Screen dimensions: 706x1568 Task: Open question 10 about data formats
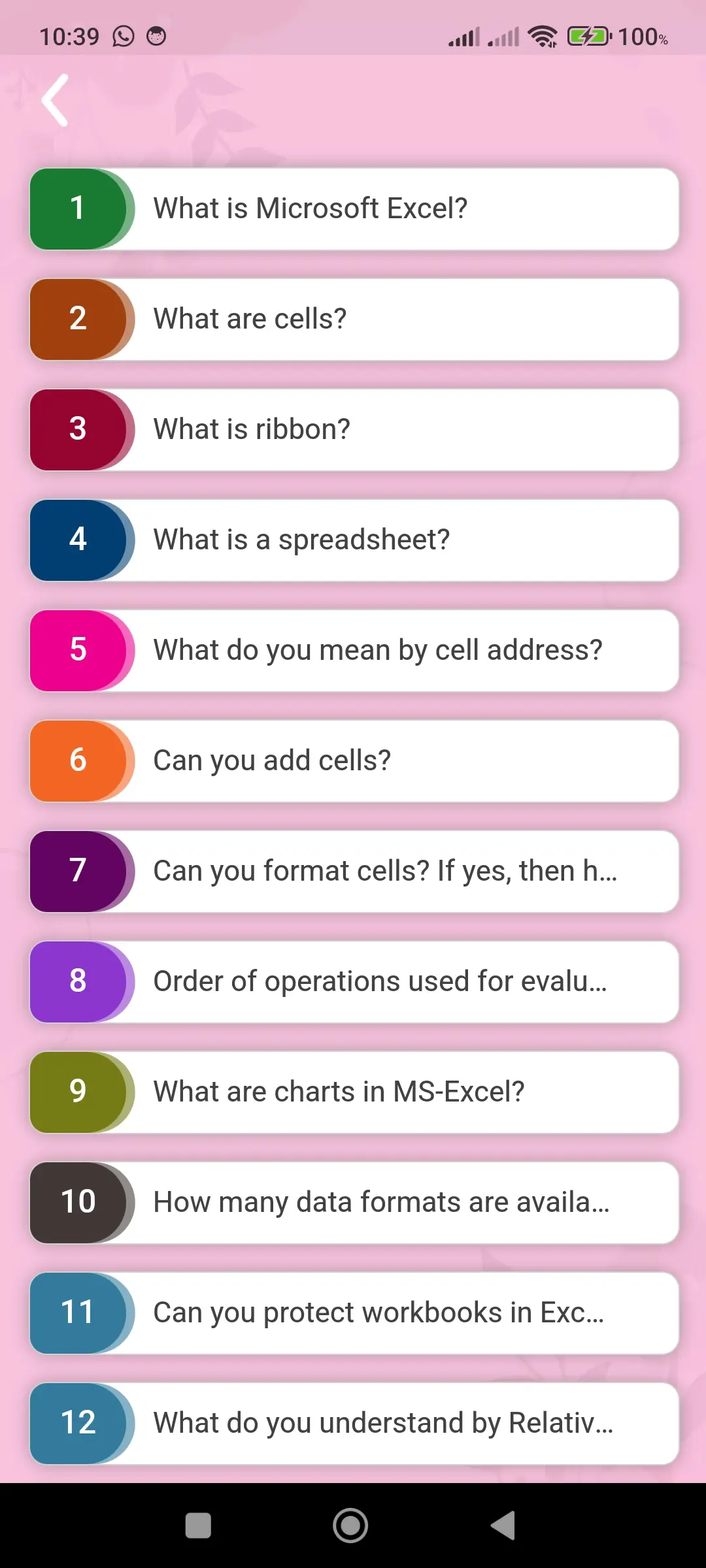point(353,1202)
